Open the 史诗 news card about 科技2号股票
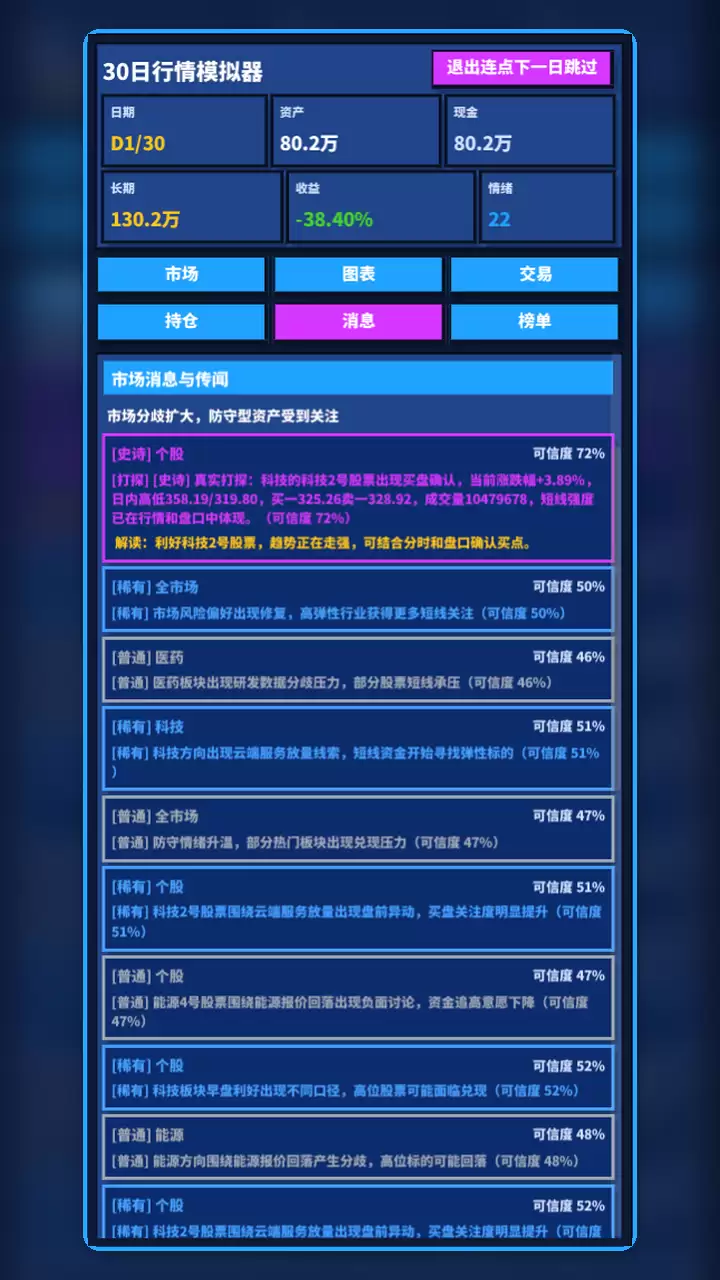Viewport: 720px width, 1280px height. [358, 497]
